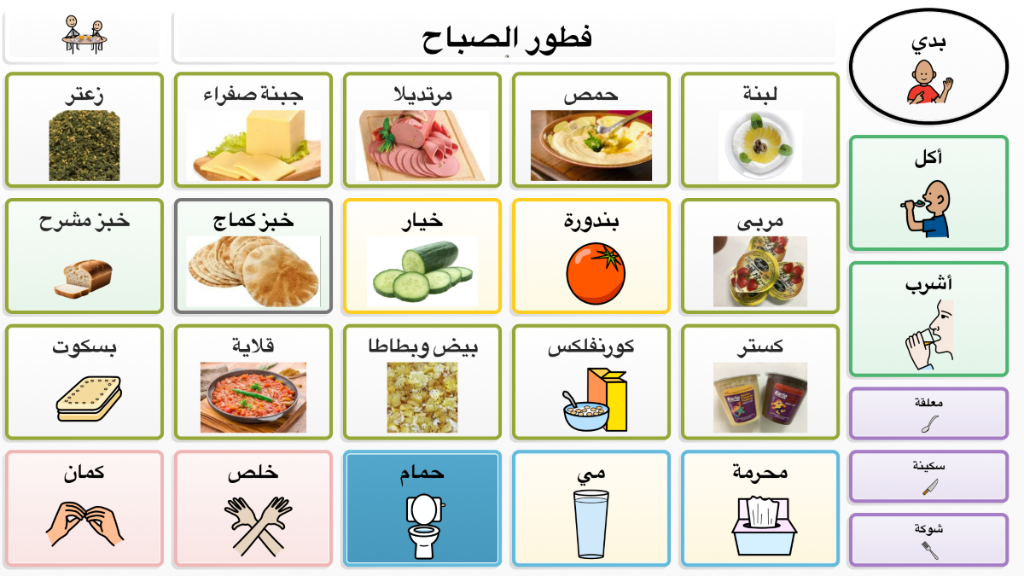The height and width of the screenshot is (576, 1024).
Task: Tap the خيار cucumber tile
Action: 422,256
